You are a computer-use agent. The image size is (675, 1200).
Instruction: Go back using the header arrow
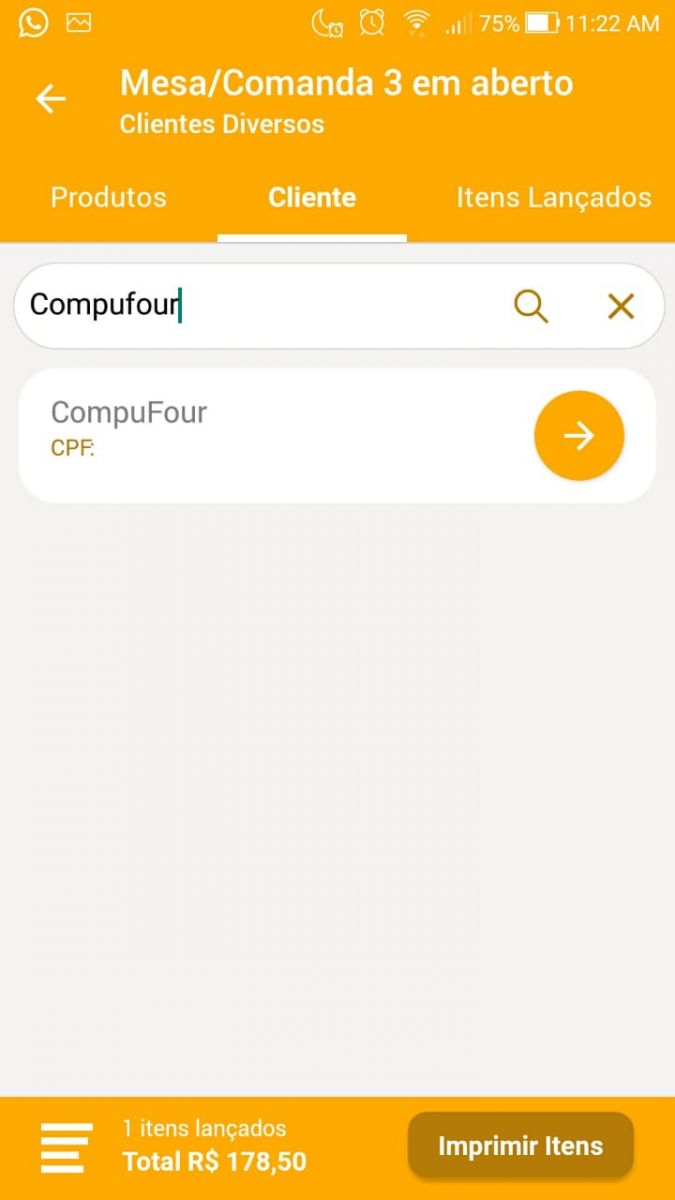[50, 98]
